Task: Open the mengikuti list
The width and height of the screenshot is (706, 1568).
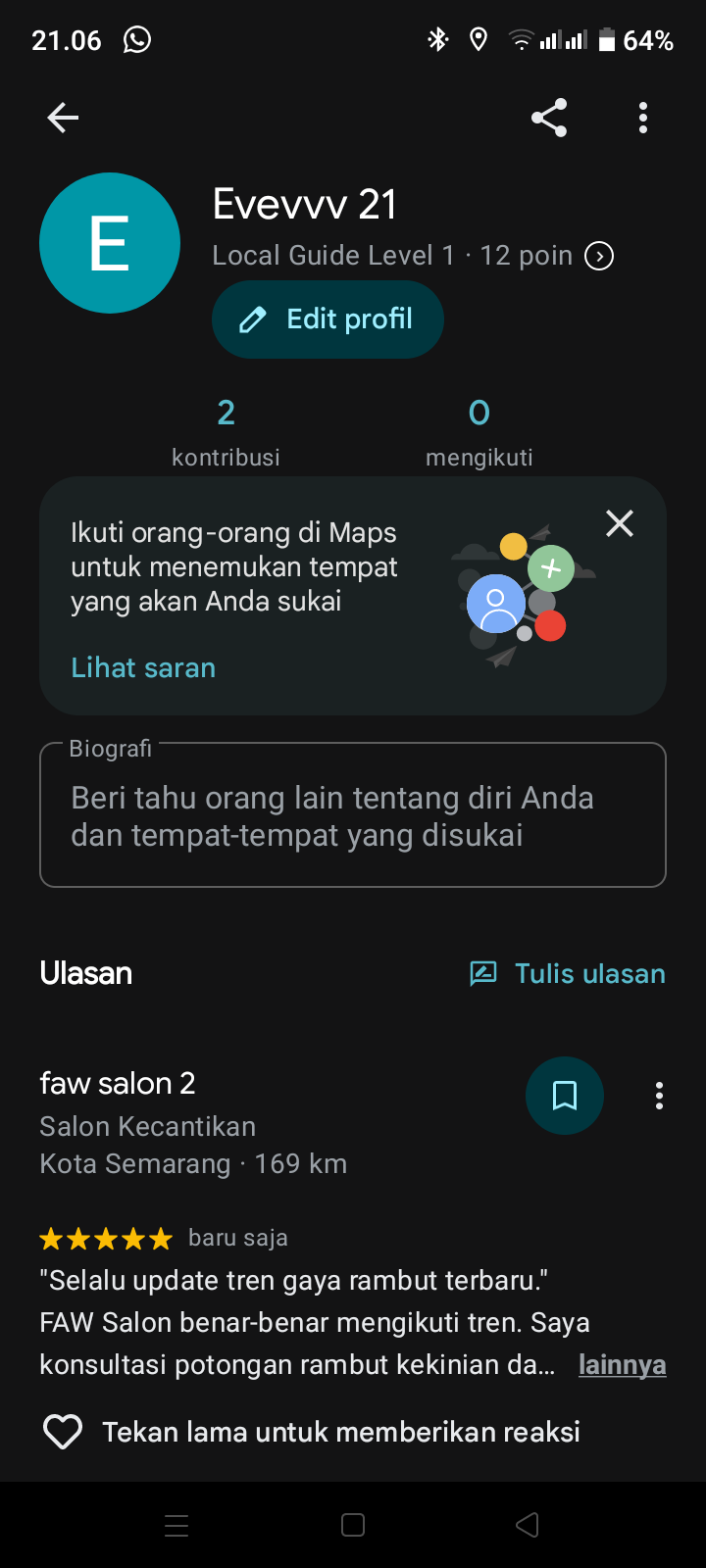Action: (479, 431)
